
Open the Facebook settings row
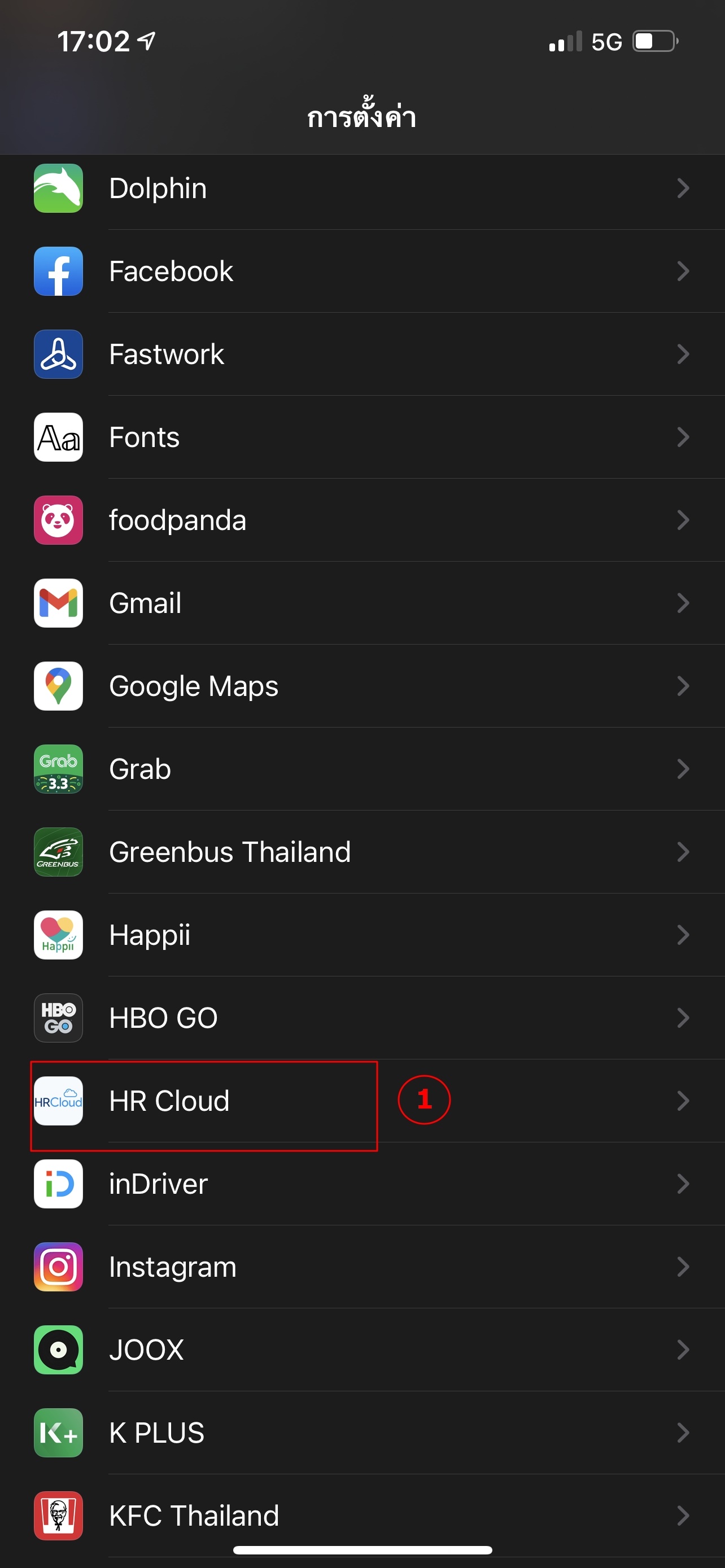(362, 271)
